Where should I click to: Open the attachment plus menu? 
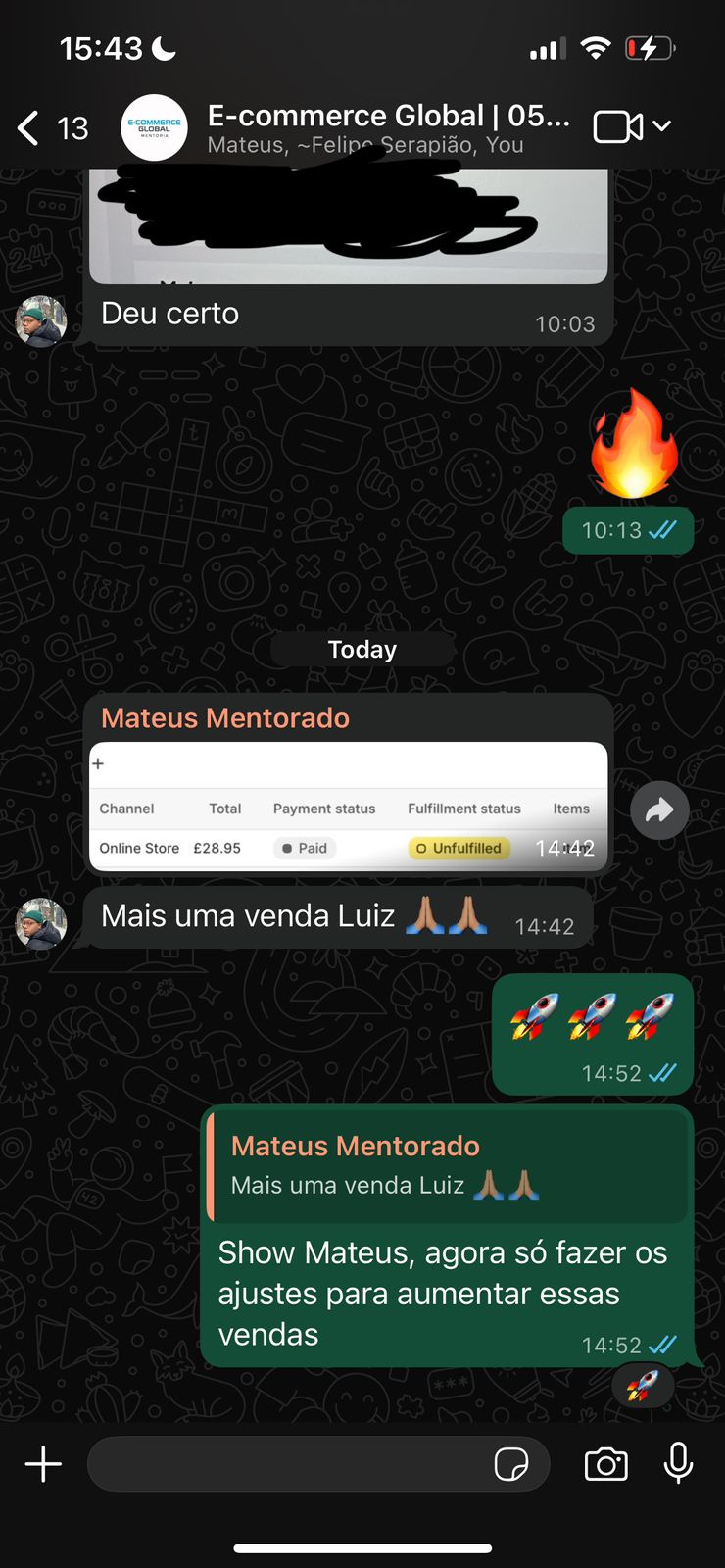pyautogui.click(x=43, y=1464)
